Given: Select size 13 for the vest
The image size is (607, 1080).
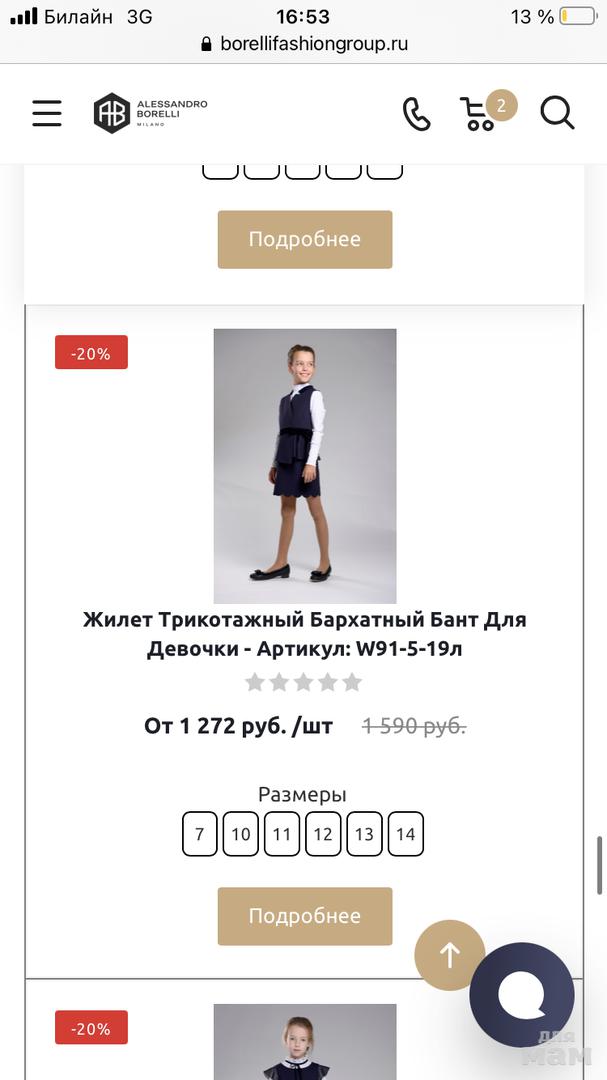Looking at the screenshot, I should pyautogui.click(x=364, y=834).
